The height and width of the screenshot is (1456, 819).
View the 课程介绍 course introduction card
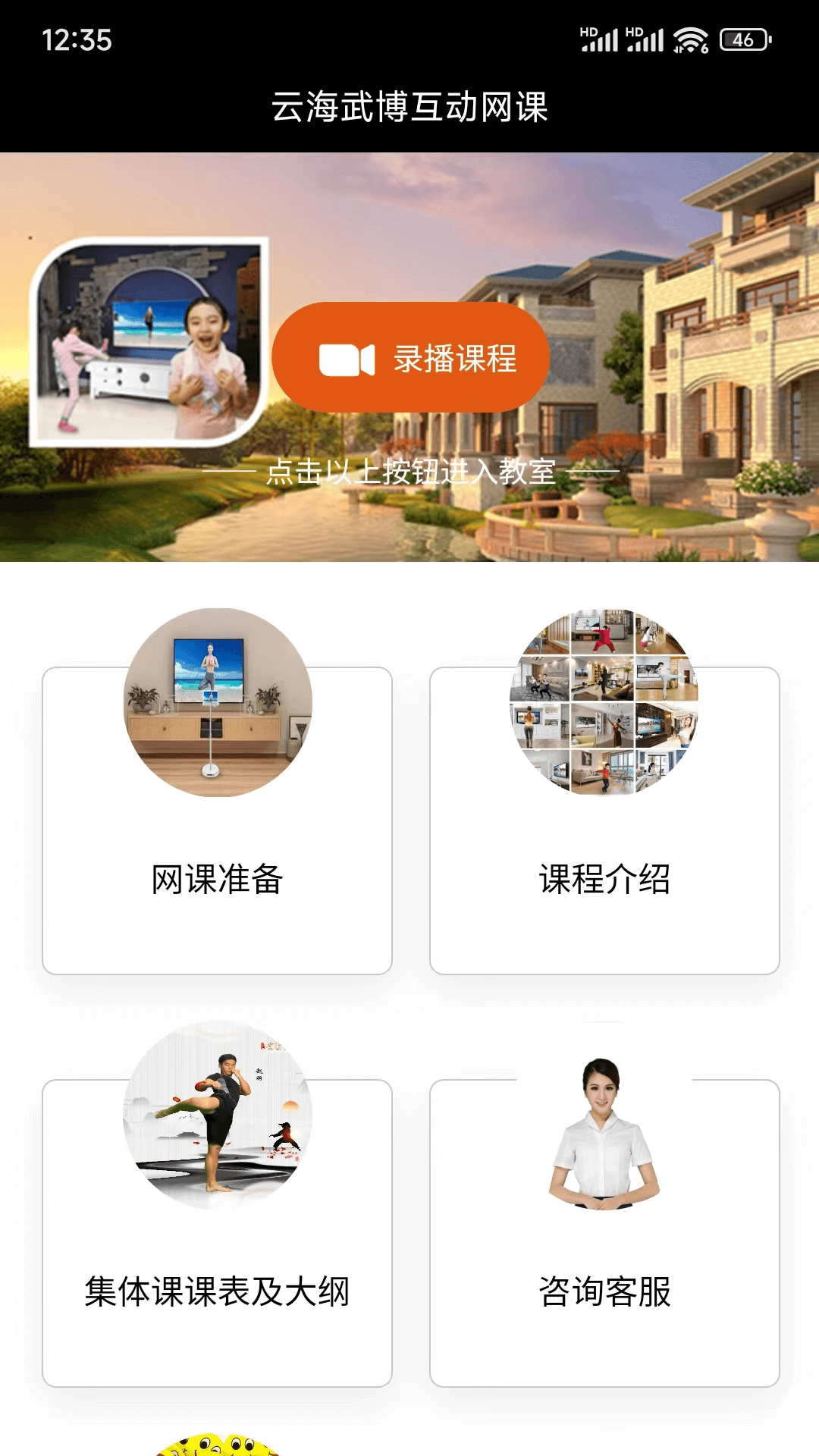[604, 821]
